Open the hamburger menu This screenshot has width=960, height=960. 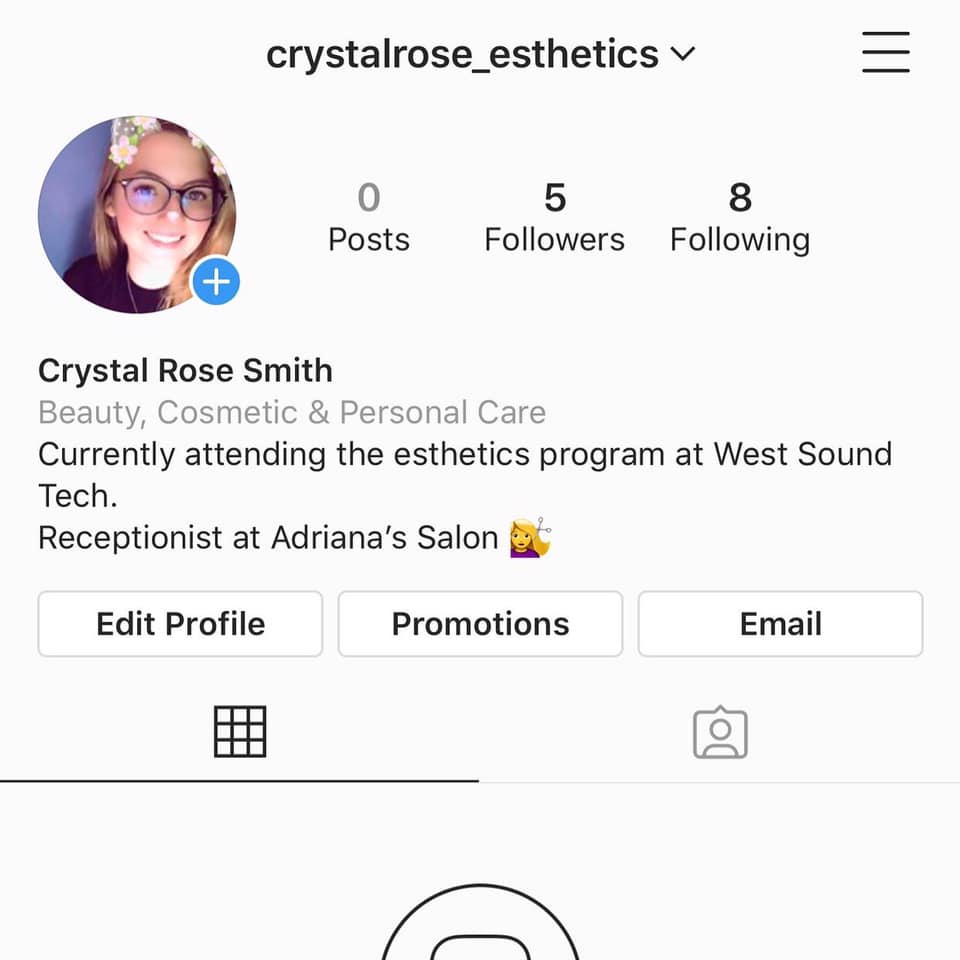point(885,52)
